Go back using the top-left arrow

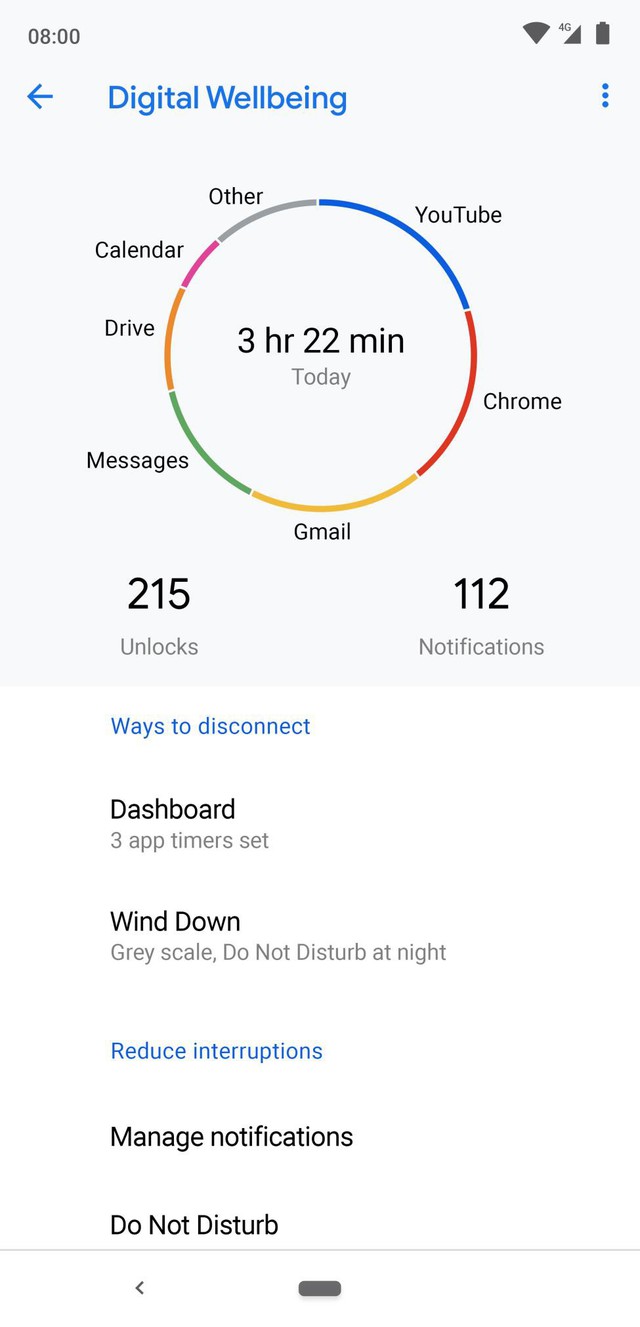(40, 96)
